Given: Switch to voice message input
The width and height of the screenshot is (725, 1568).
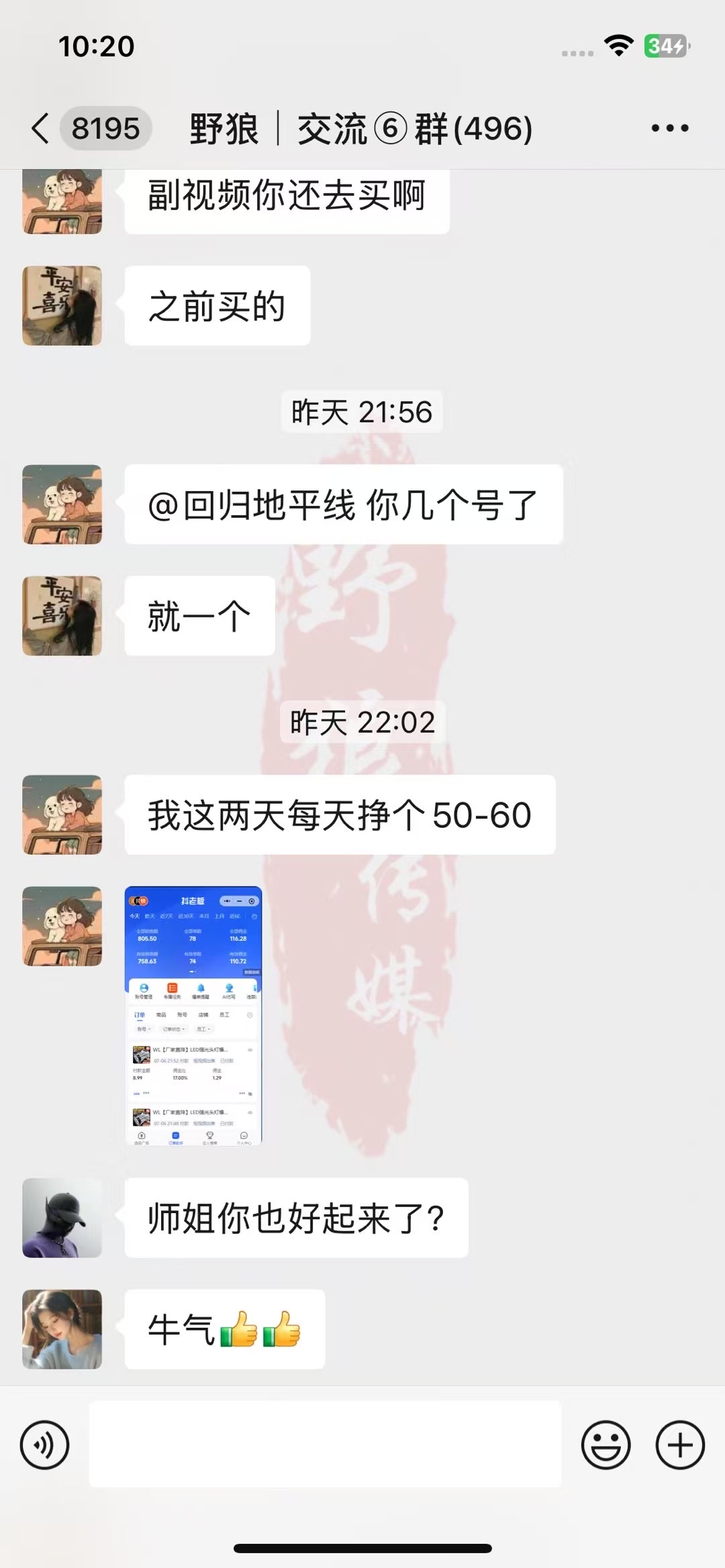Looking at the screenshot, I should pyautogui.click(x=45, y=1445).
